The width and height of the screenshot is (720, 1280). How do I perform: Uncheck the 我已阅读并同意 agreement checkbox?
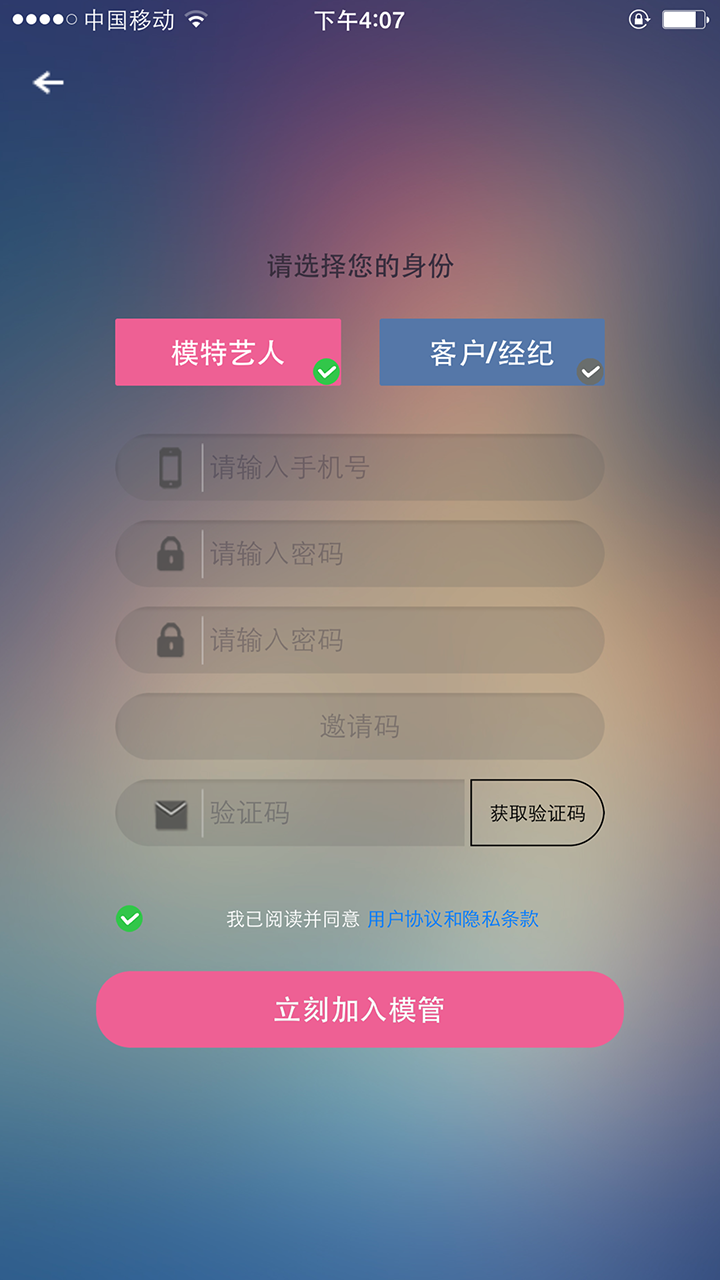[x=129, y=918]
